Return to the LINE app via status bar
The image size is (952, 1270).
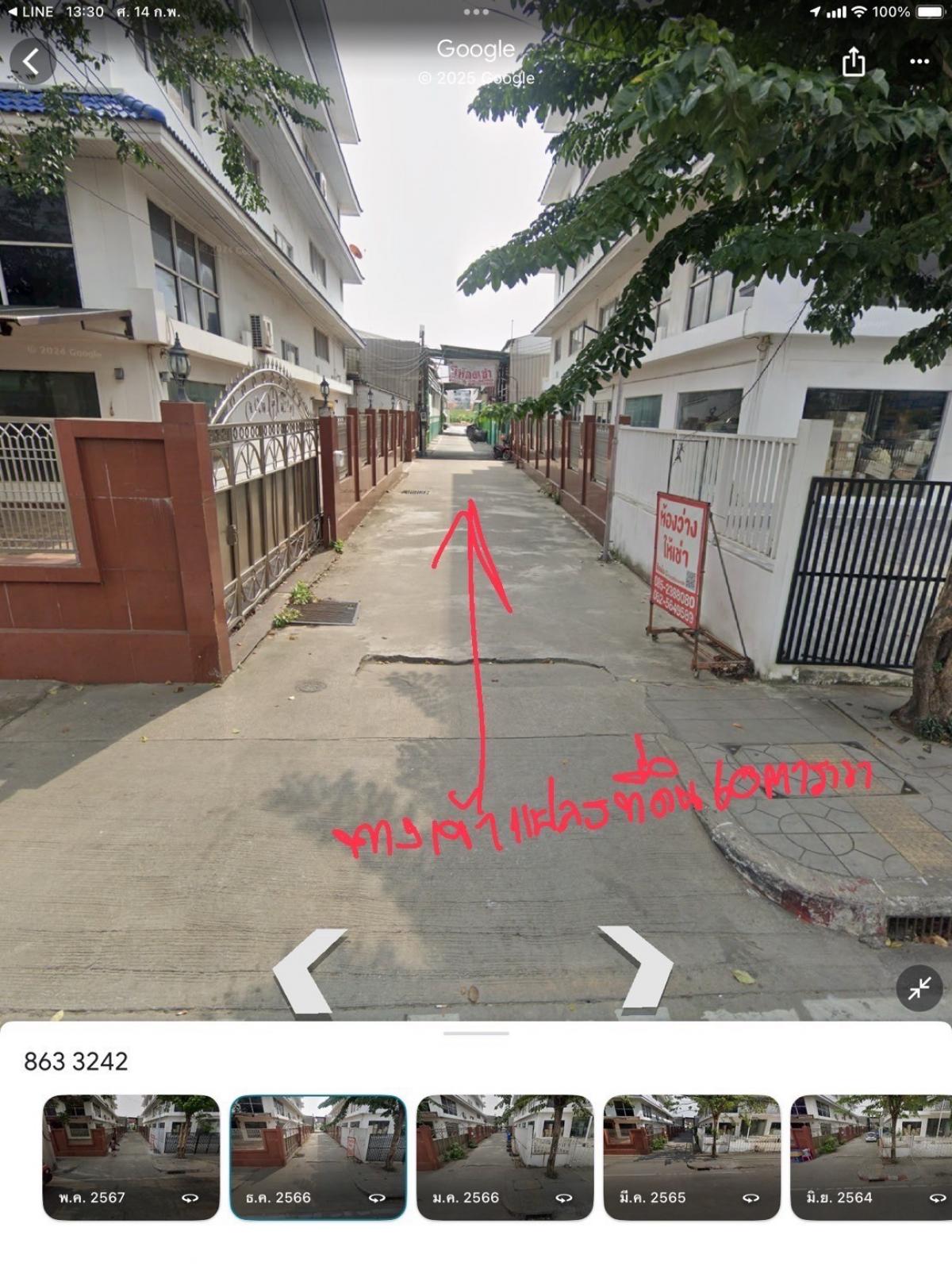pos(30,12)
